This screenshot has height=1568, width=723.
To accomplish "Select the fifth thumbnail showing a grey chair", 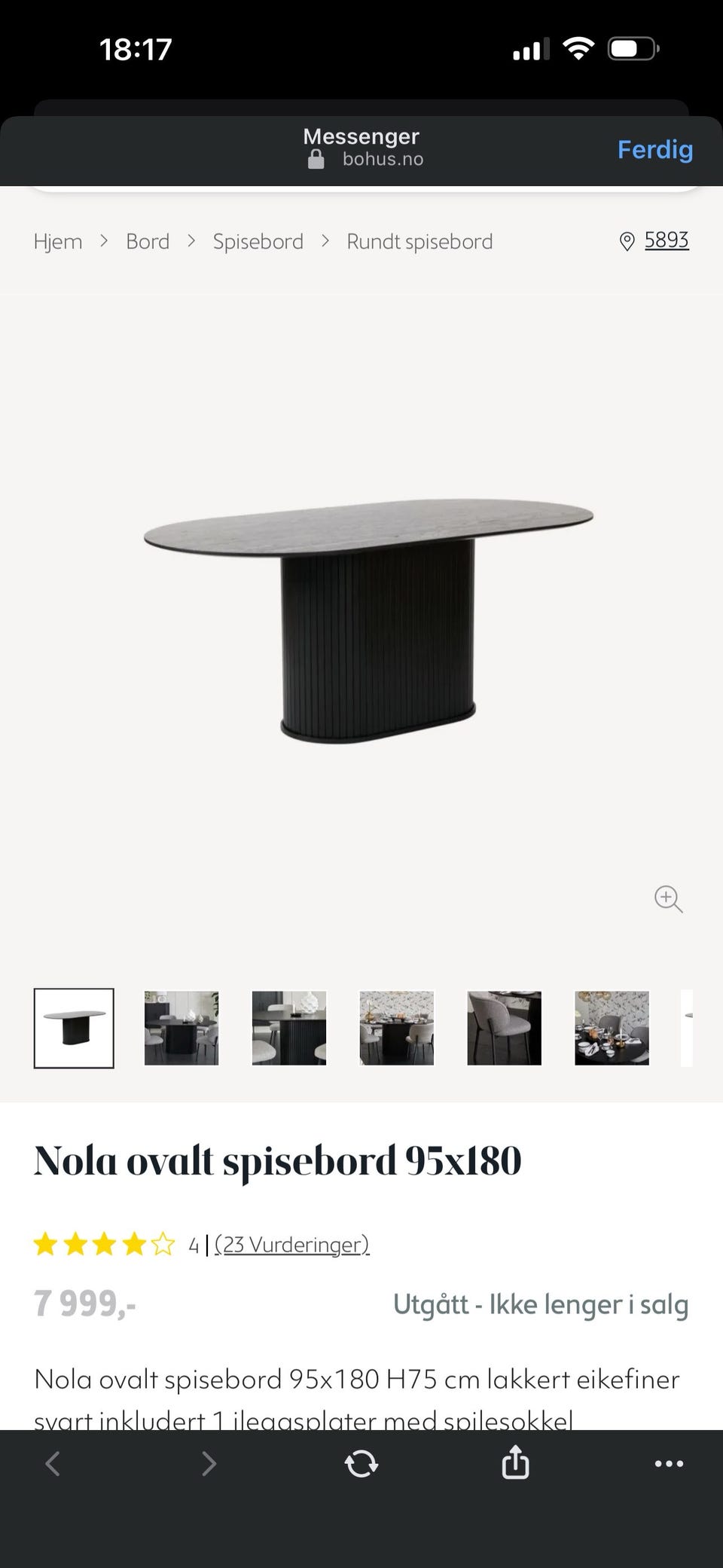I will [505, 1028].
